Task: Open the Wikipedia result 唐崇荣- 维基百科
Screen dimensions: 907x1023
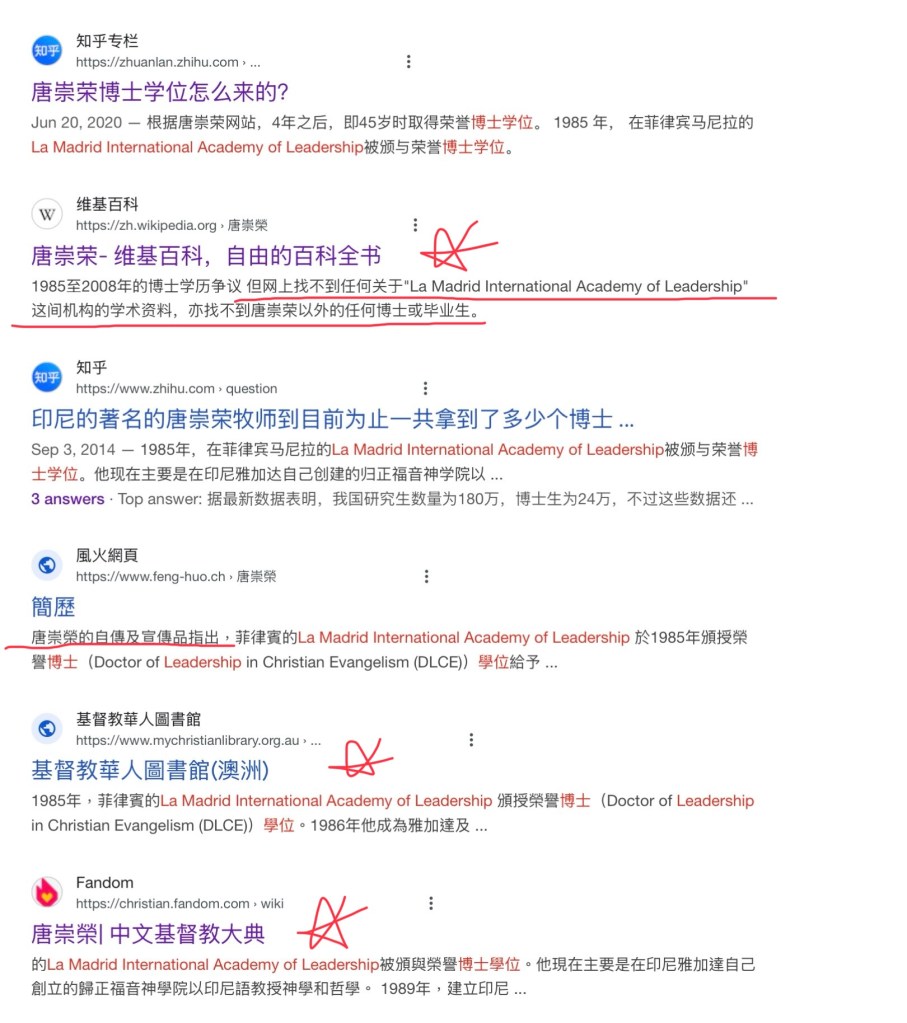Action: [206, 255]
